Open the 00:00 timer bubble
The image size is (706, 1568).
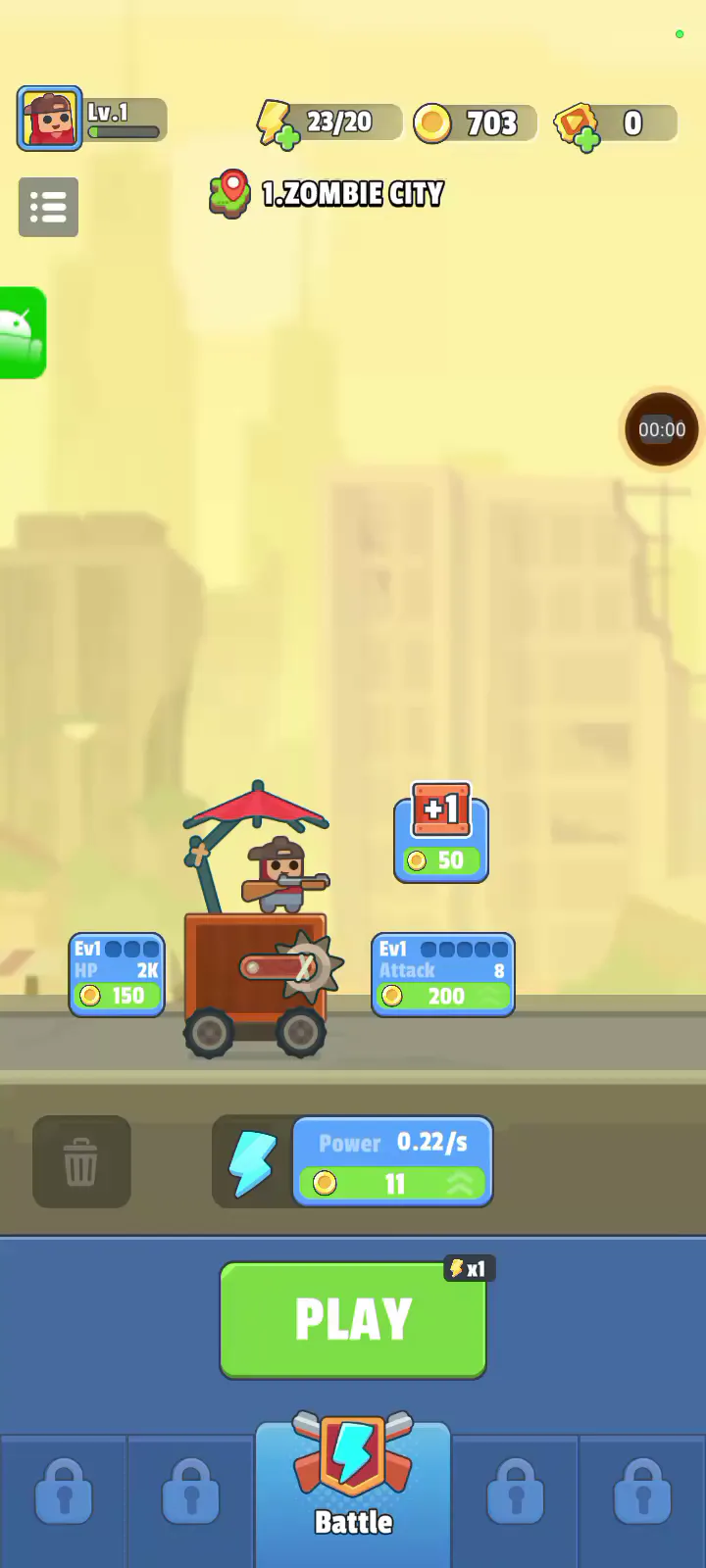[x=662, y=429]
